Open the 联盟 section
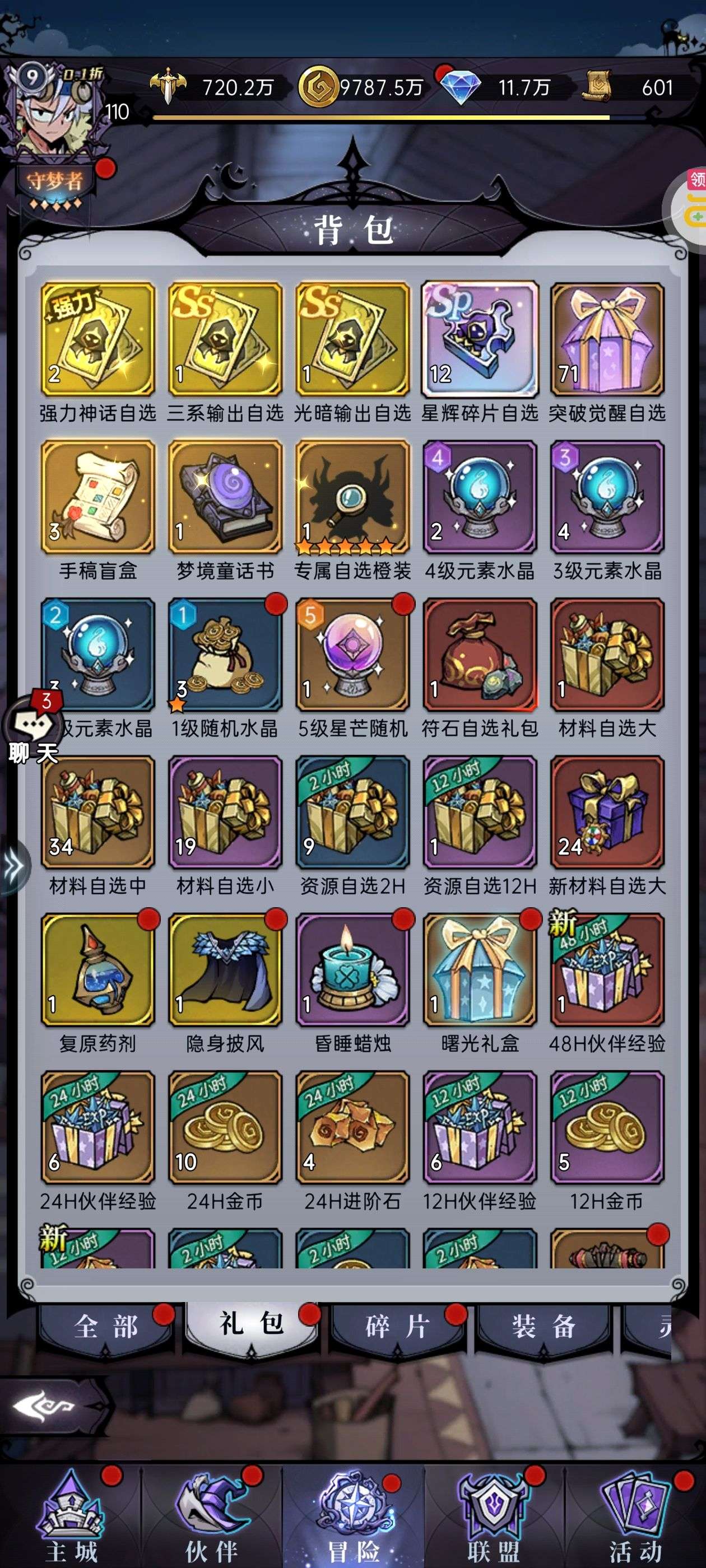The image size is (706, 1568). click(494, 1516)
